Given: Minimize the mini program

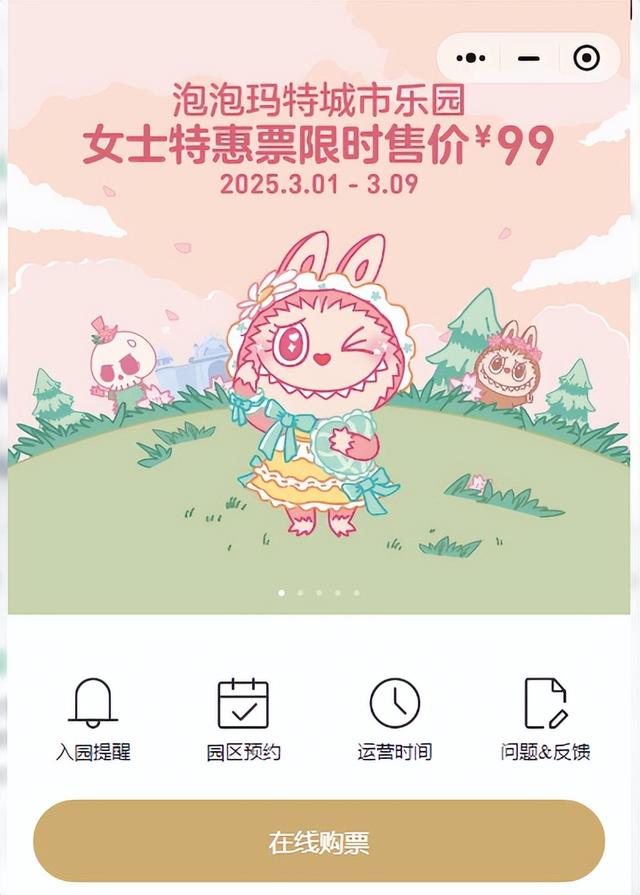Looking at the screenshot, I should 529,58.
